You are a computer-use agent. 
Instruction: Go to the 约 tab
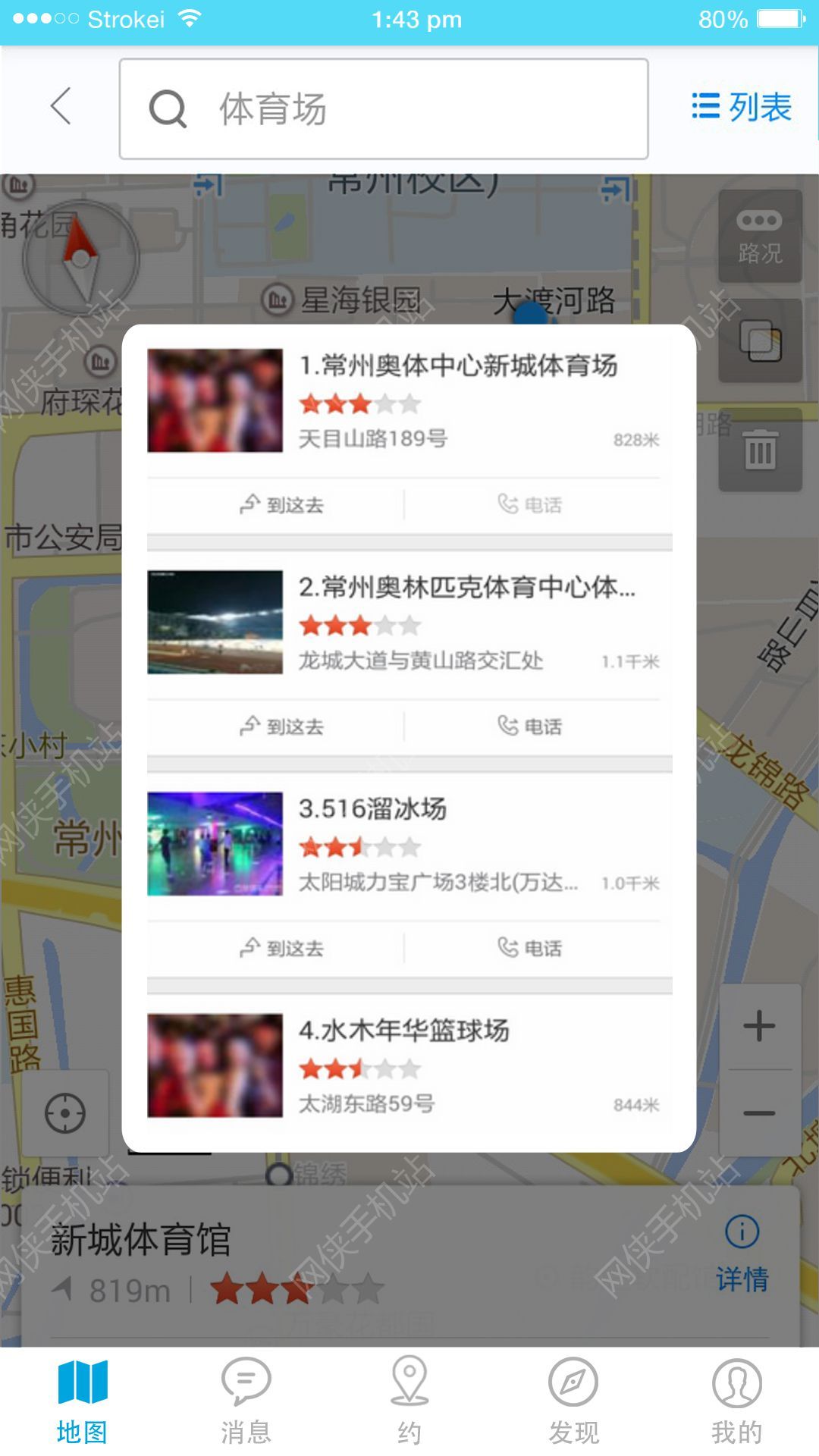click(409, 1401)
